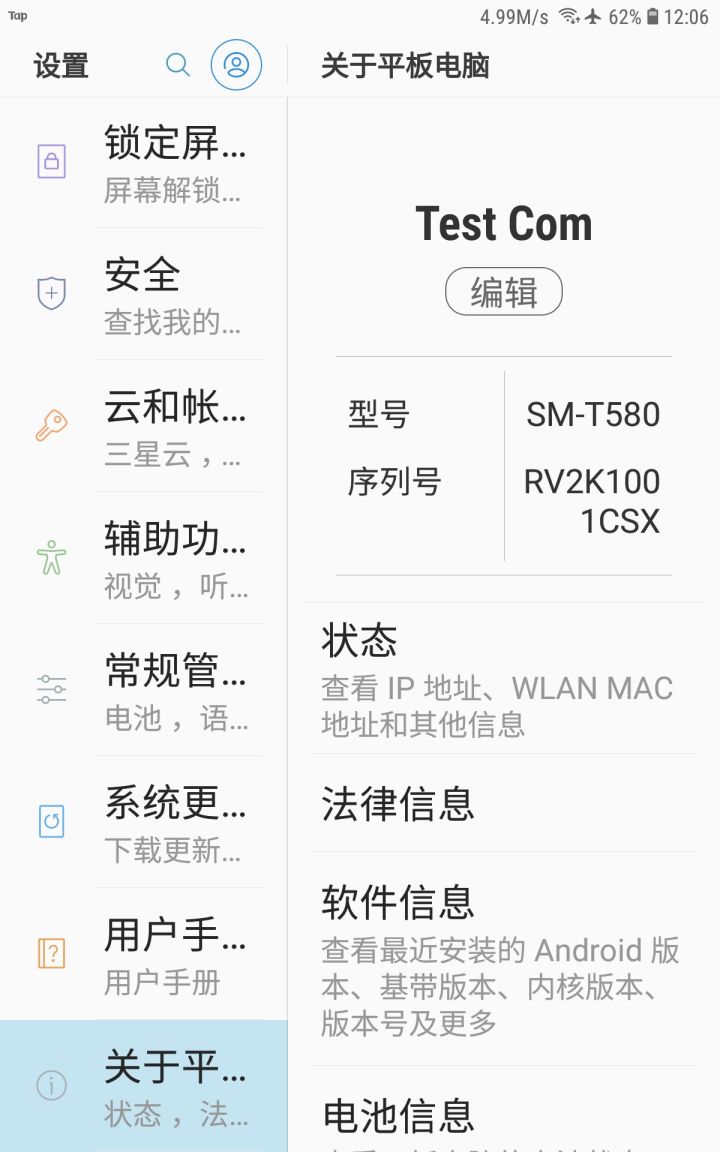720x1152 pixels.
Task: Tap the search icon in Settings header
Action: 178,65
